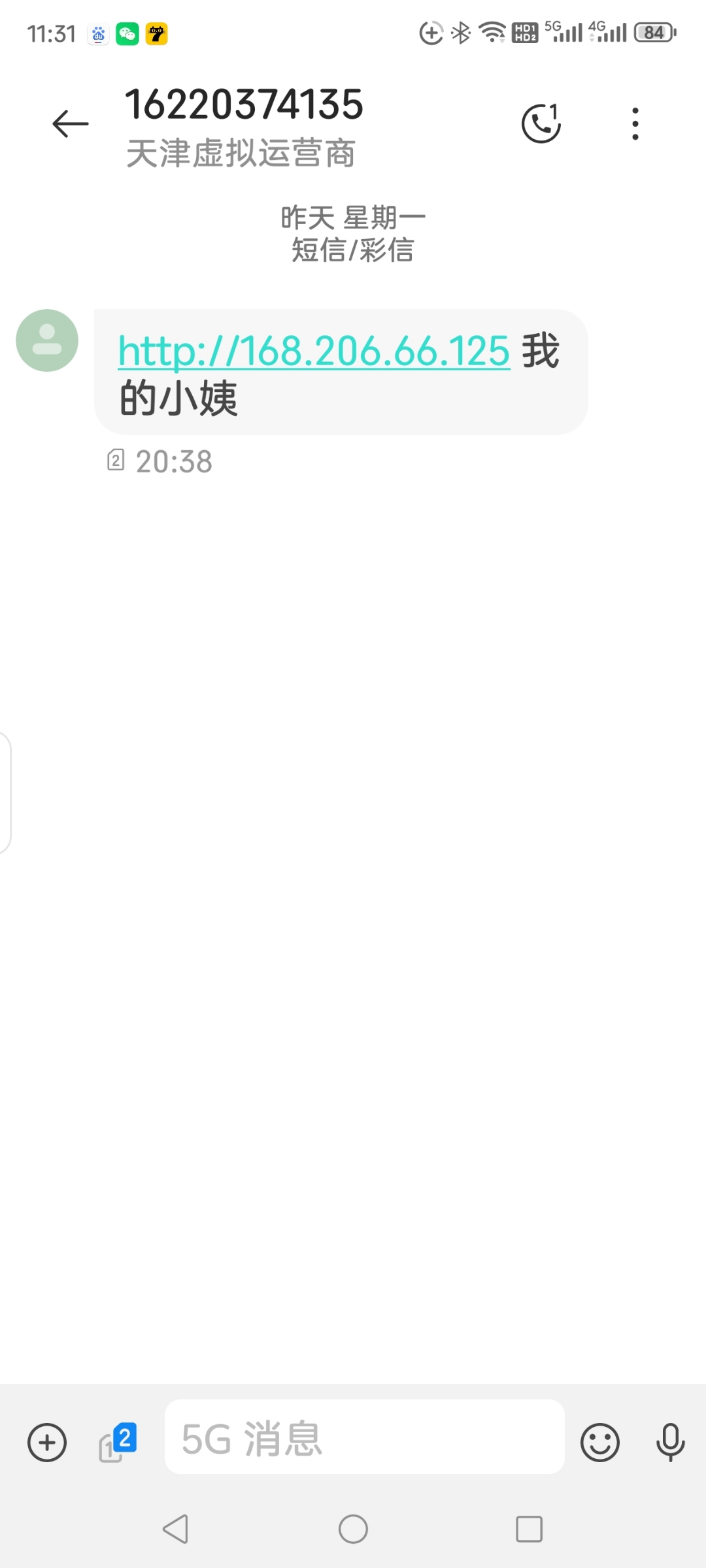Start voice input with the microphone
Screen dimensions: 706x1568
(x=670, y=1442)
